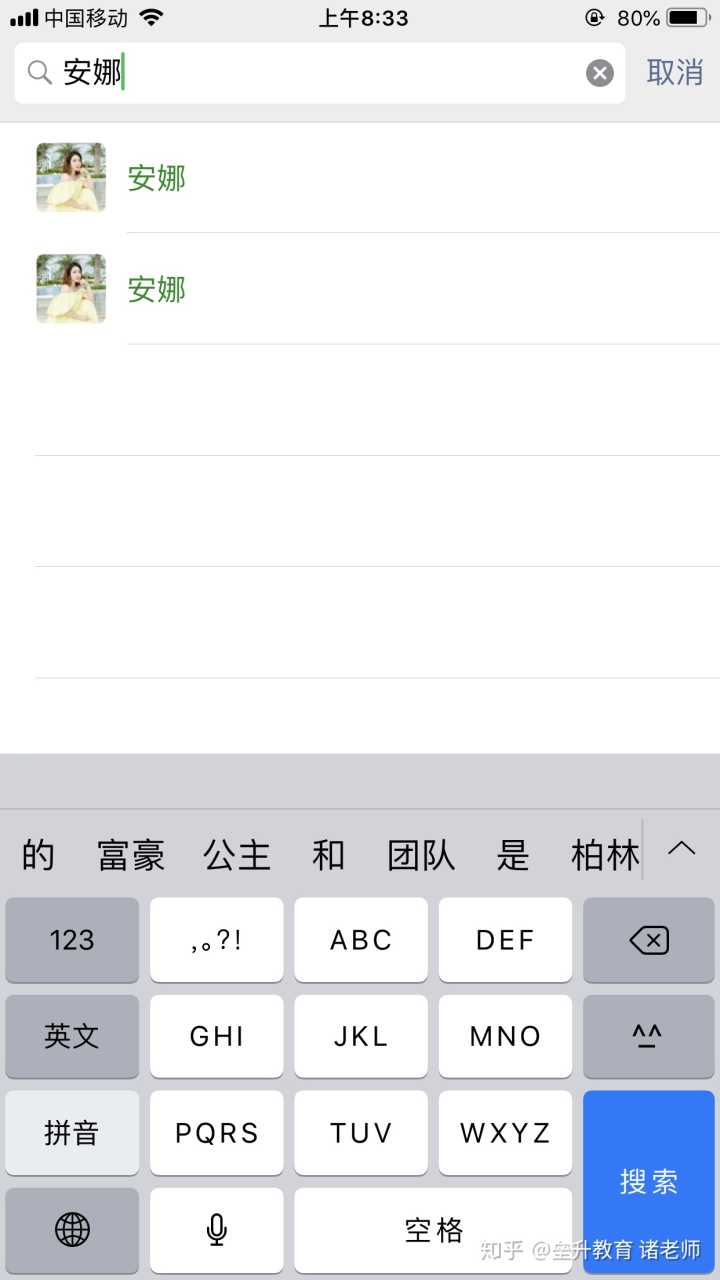The width and height of the screenshot is (720, 1280).
Task: Select the suggested word 公主
Action: click(x=237, y=856)
